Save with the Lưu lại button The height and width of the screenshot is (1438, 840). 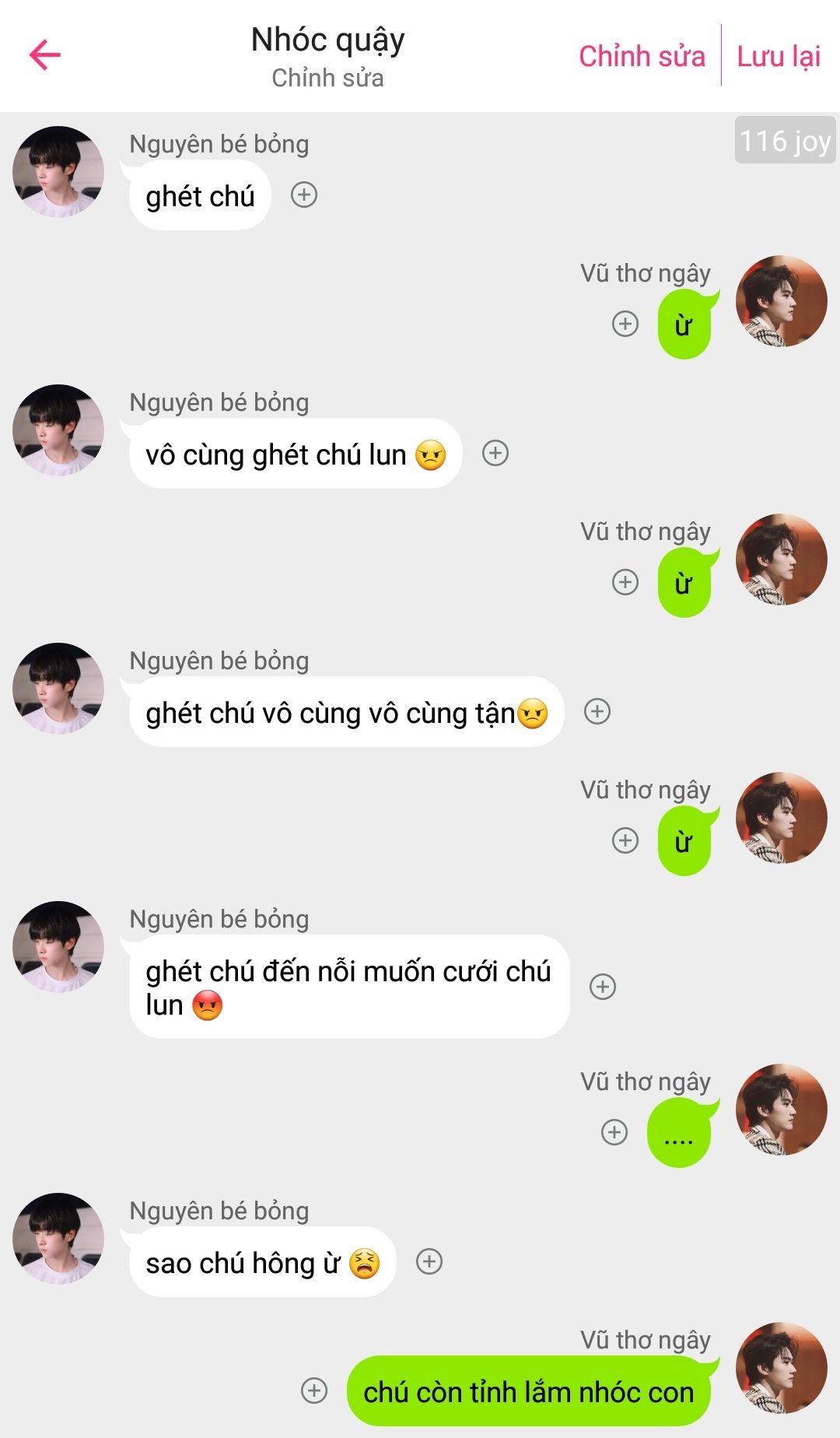pos(779,56)
